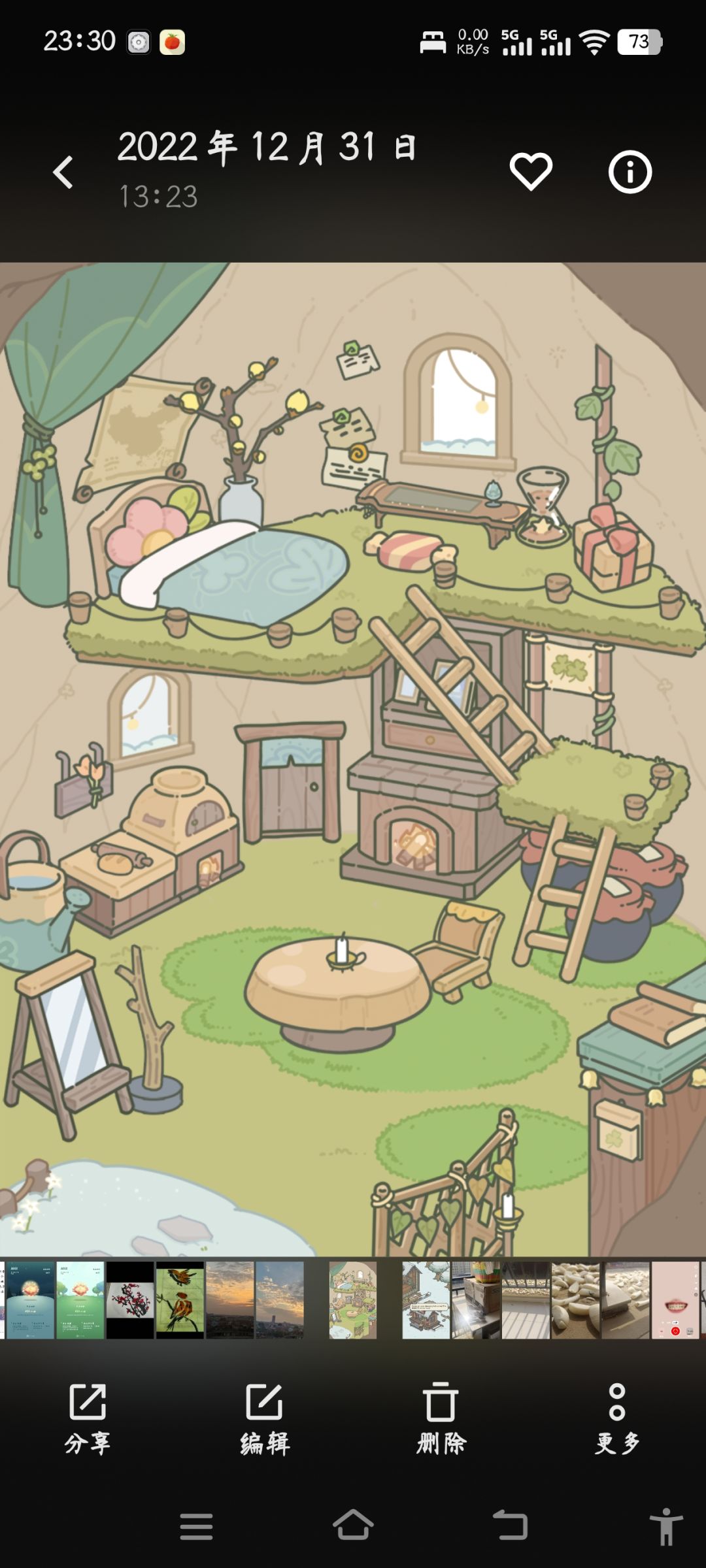
Task: Select the snowy wooden house thumbnail
Action: 426,1300
